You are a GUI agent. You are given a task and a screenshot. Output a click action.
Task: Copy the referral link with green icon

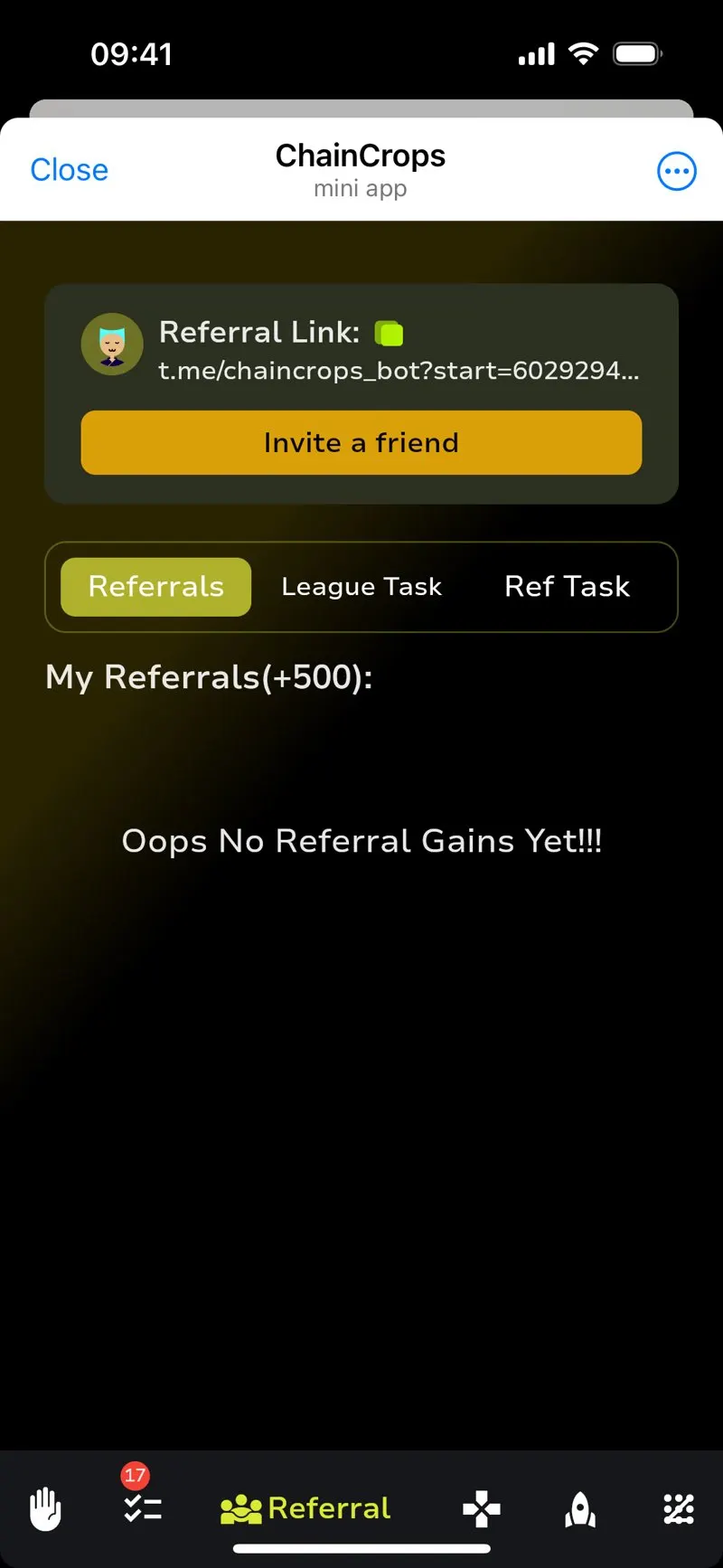pos(389,334)
